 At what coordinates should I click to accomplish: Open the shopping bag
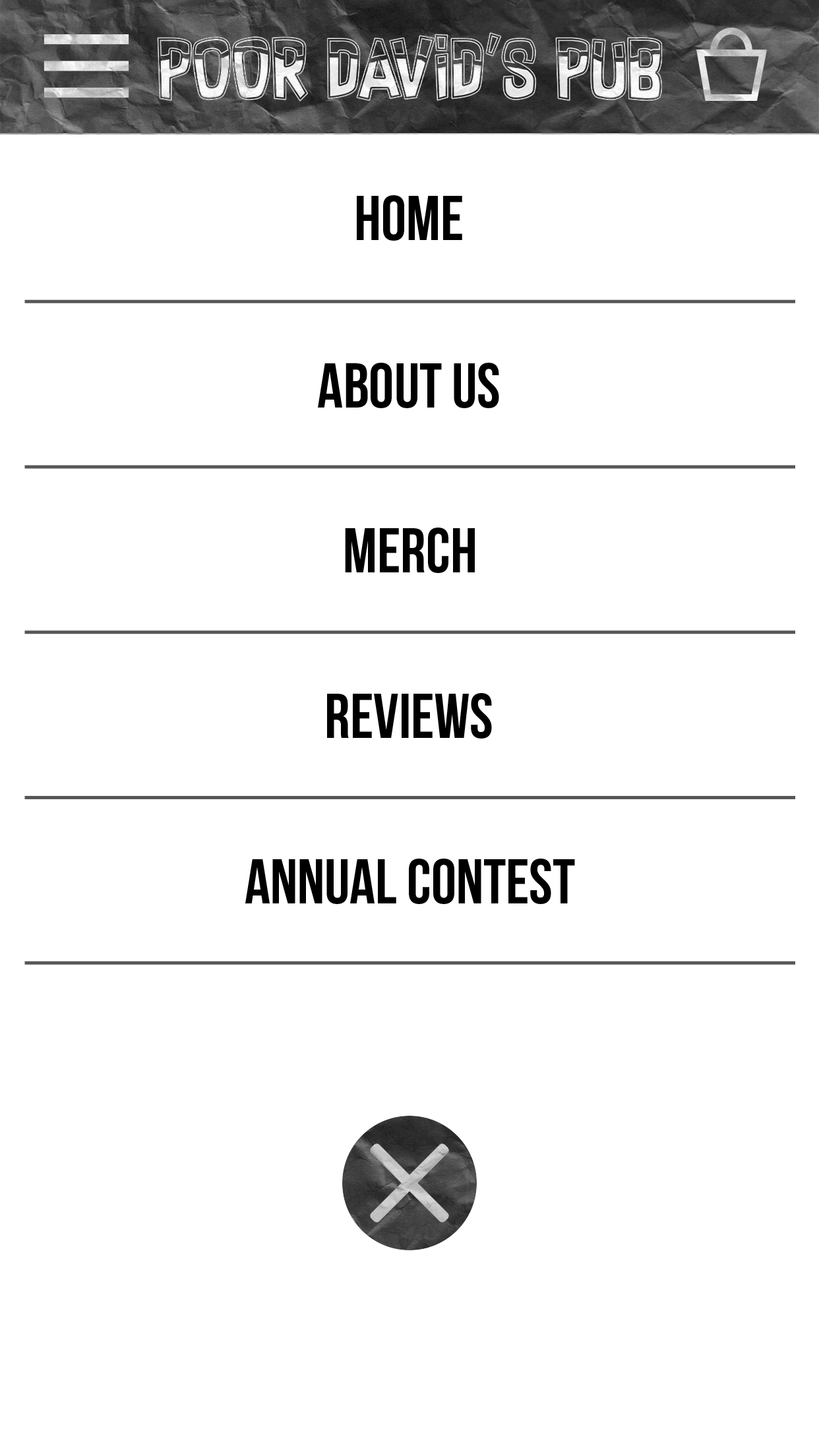(x=731, y=66)
